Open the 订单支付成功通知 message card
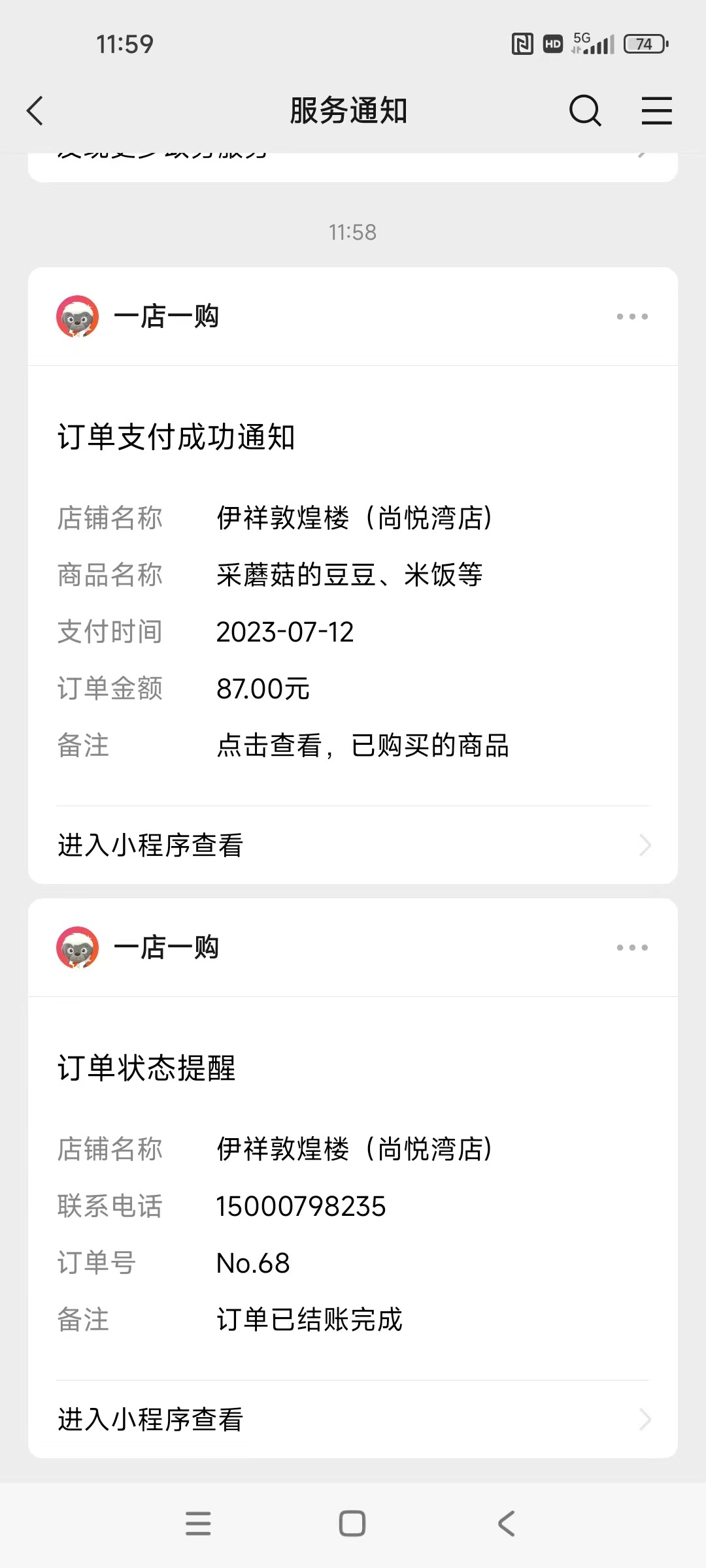 click(x=353, y=585)
